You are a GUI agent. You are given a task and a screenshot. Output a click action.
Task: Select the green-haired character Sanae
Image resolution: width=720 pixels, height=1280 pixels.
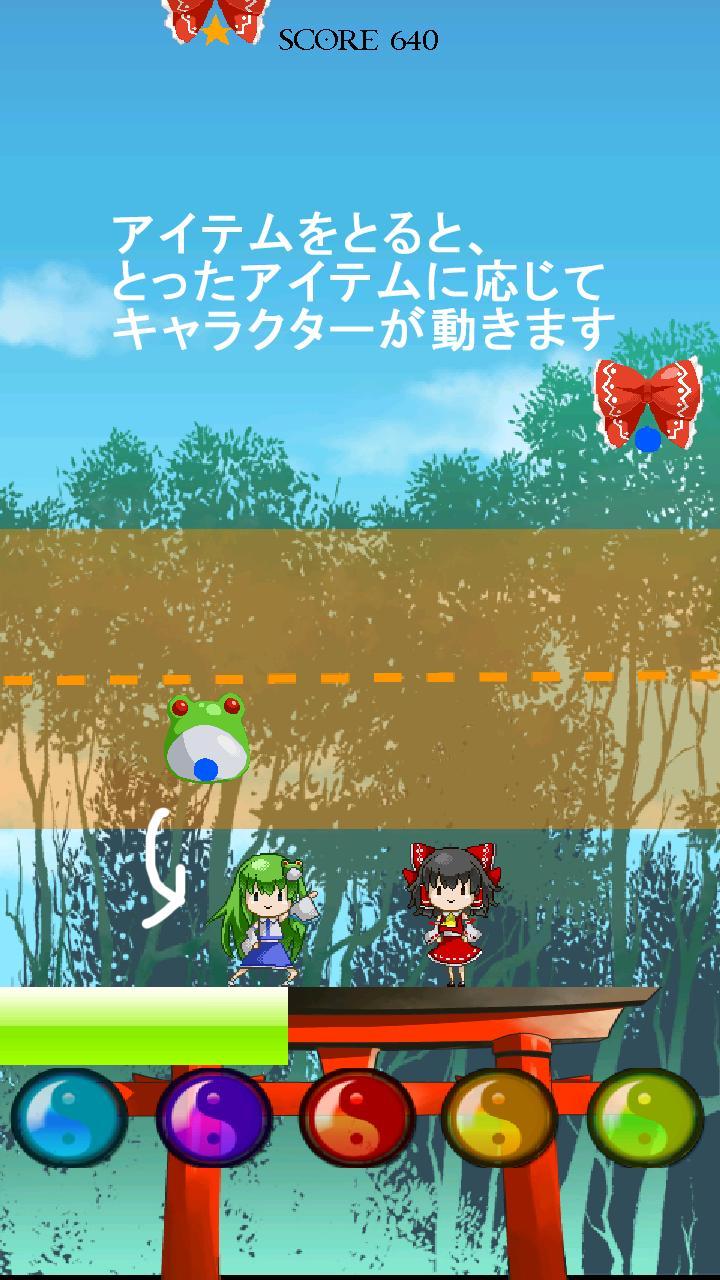tap(266, 915)
